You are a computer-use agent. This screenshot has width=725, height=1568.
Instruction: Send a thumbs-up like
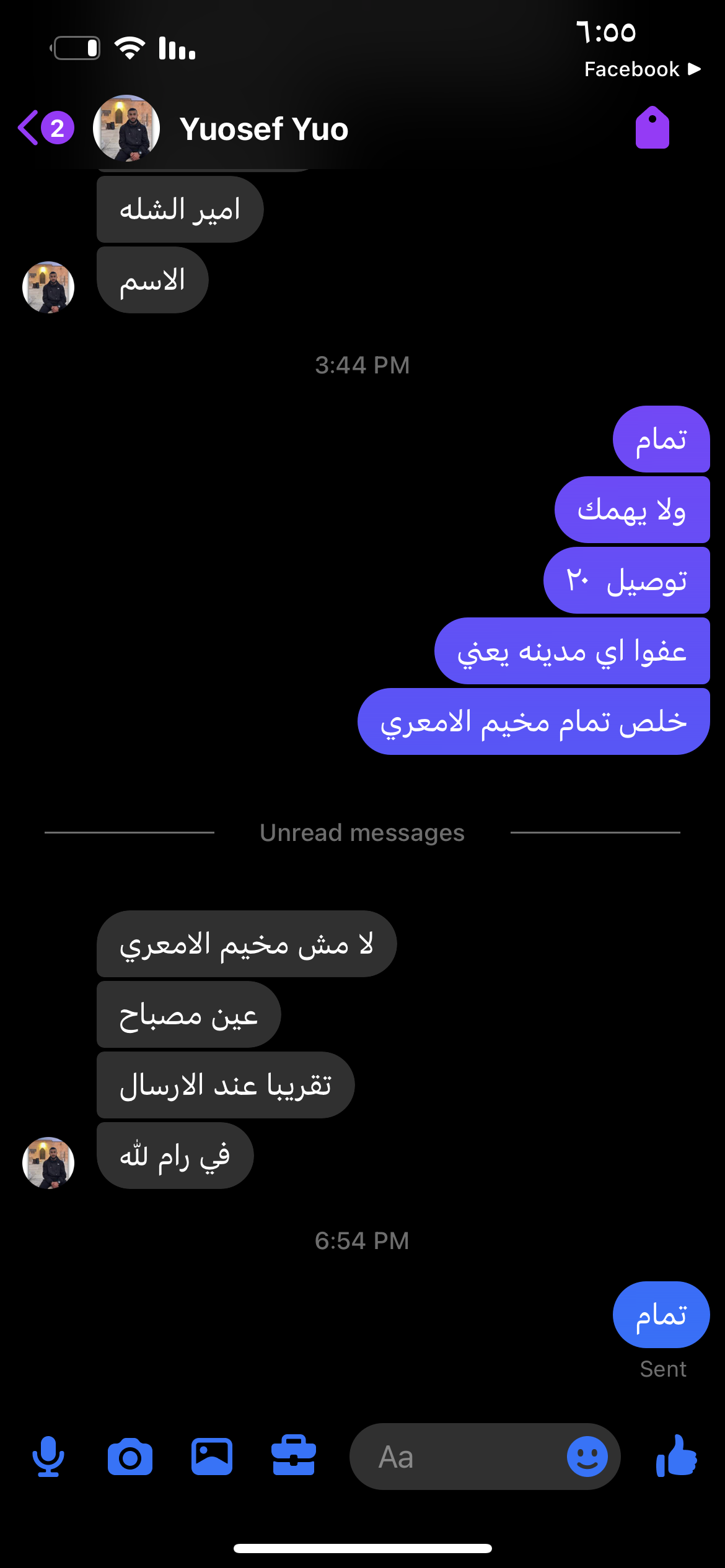click(677, 1457)
